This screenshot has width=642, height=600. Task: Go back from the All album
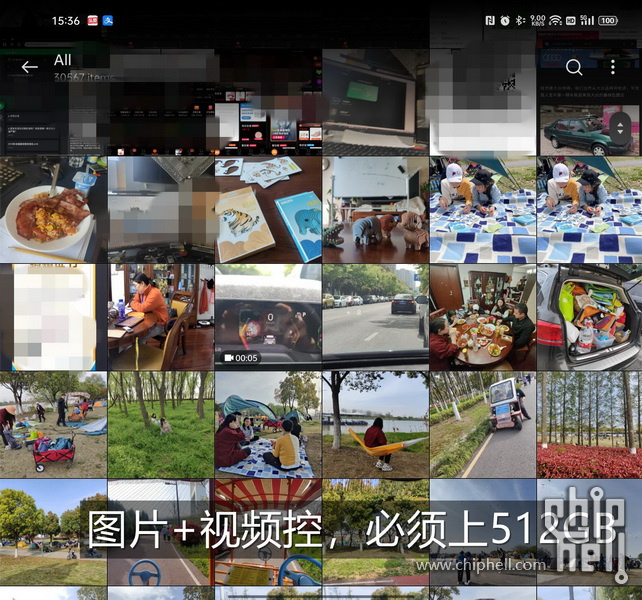(x=29, y=67)
